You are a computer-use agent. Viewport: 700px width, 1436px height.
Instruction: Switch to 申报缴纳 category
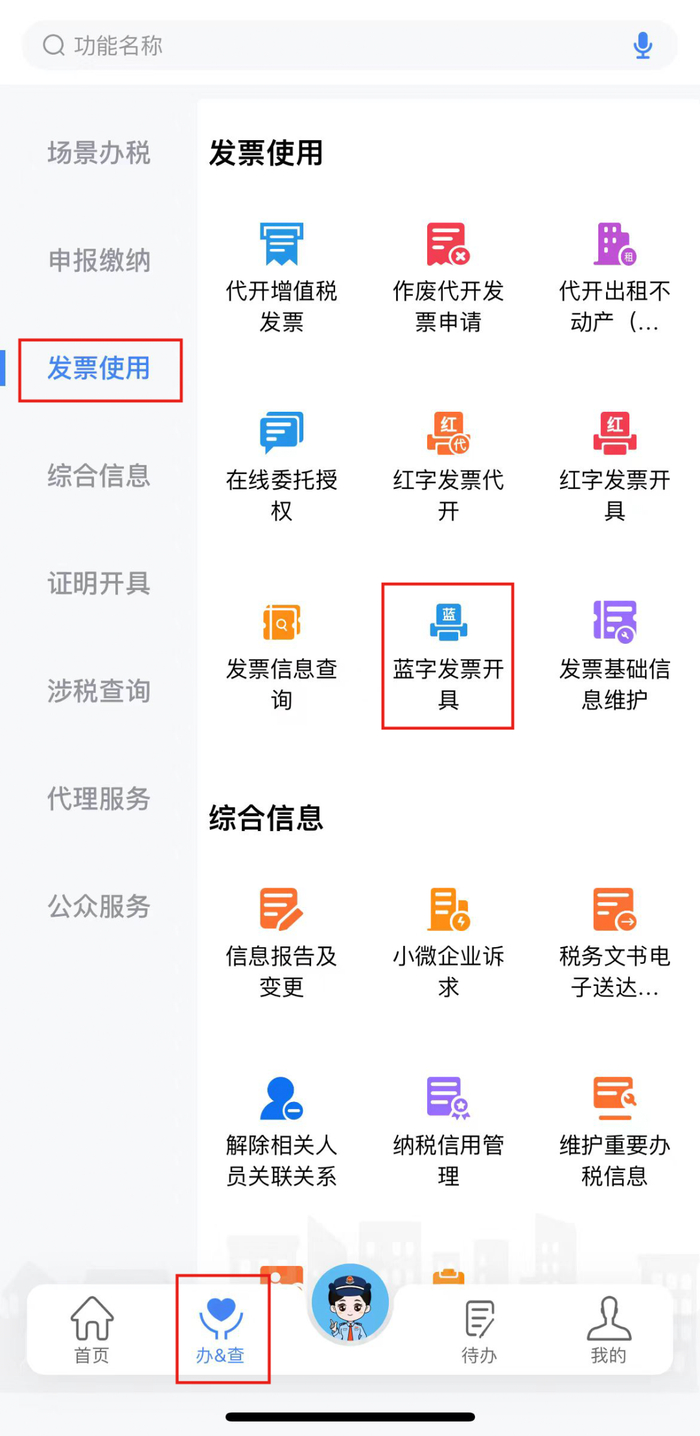click(x=99, y=261)
